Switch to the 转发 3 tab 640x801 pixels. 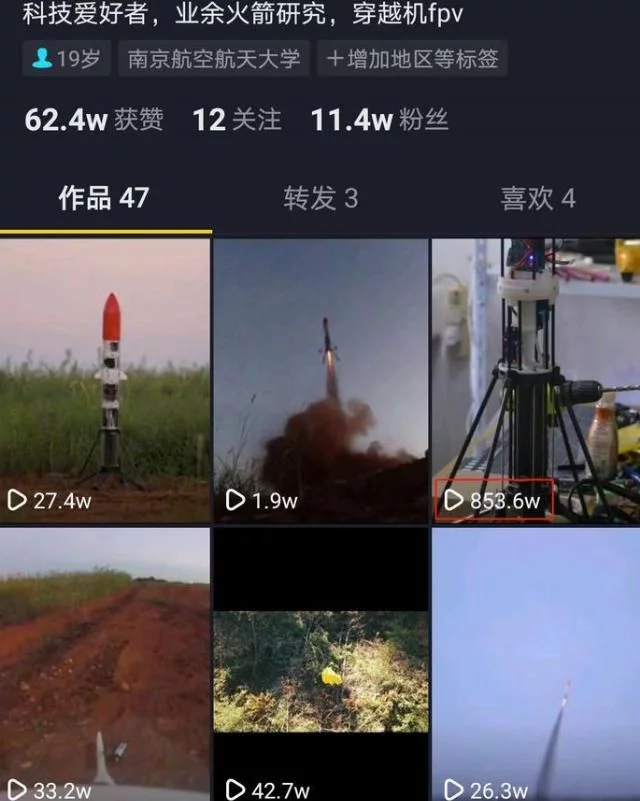320,198
